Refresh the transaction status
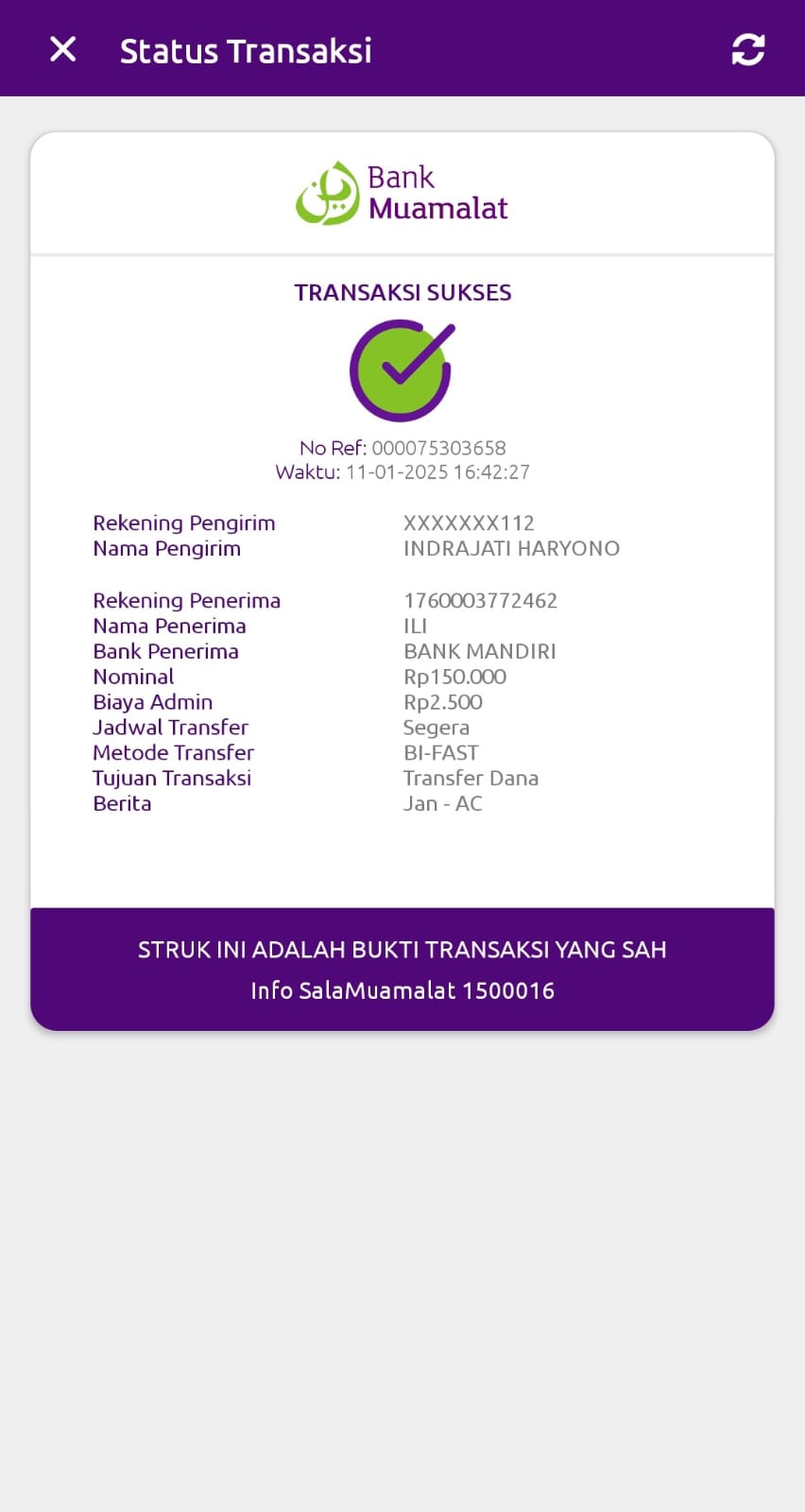The image size is (805, 1512). pos(747,49)
